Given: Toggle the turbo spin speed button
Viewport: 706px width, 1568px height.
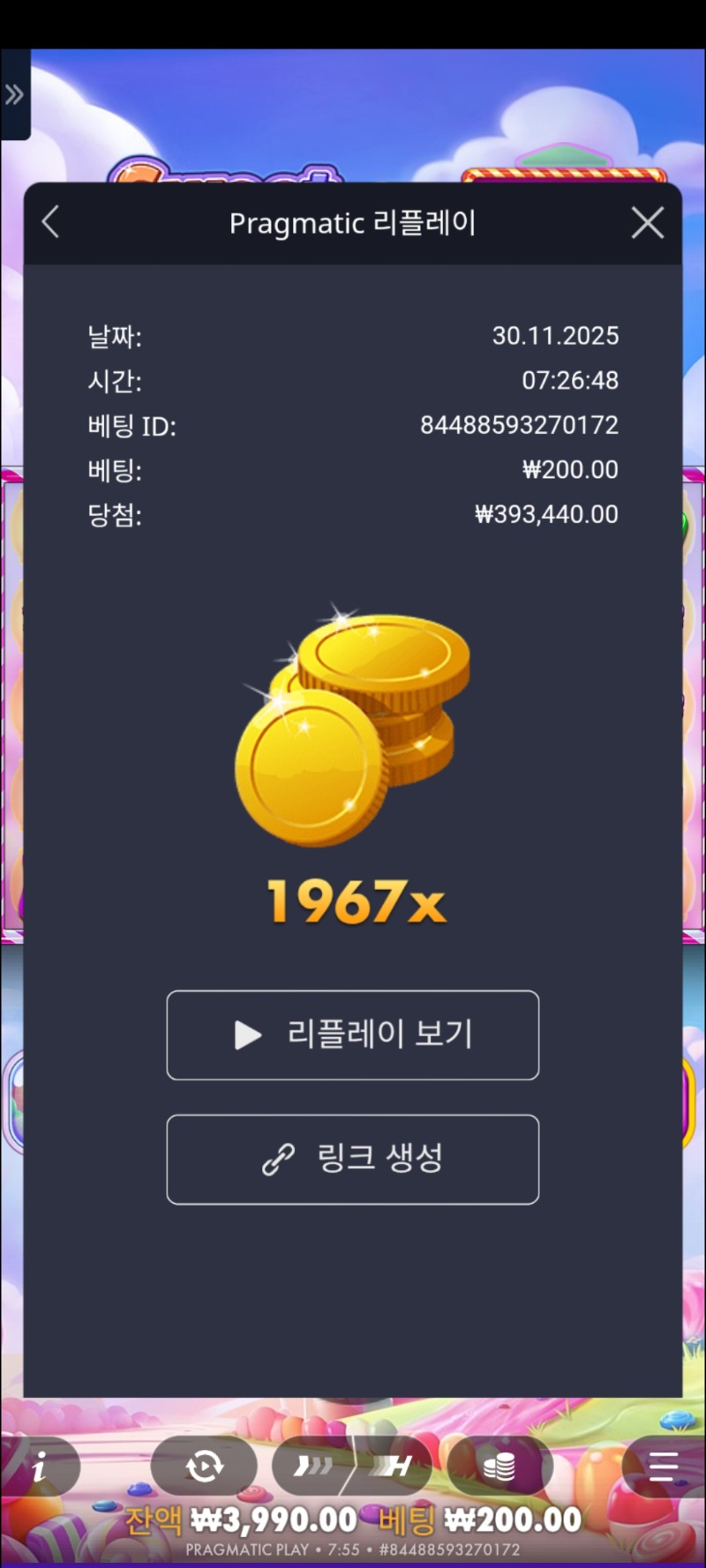Looking at the screenshot, I should [314, 1467].
